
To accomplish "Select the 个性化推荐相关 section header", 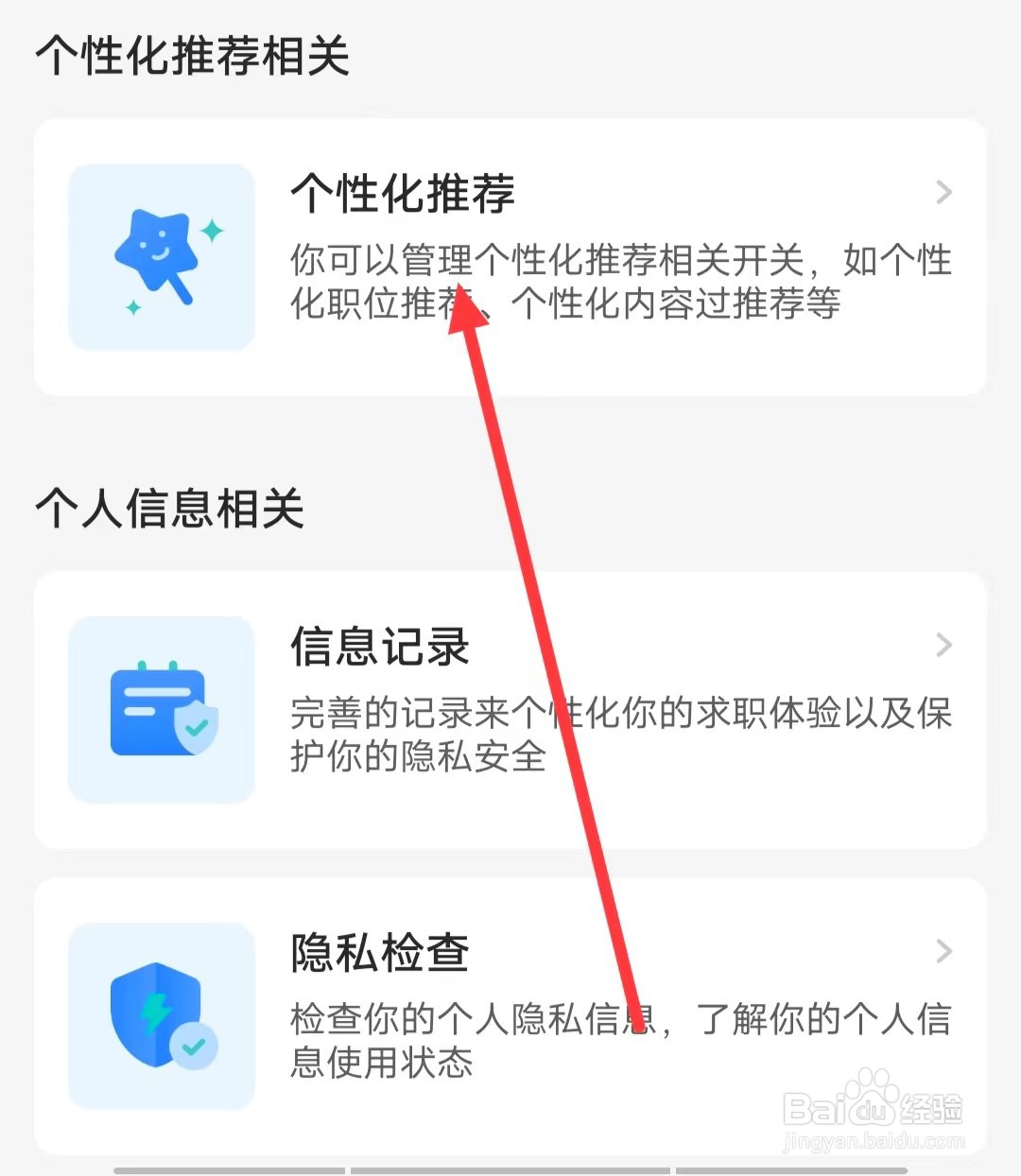I will tap(192, 55).
